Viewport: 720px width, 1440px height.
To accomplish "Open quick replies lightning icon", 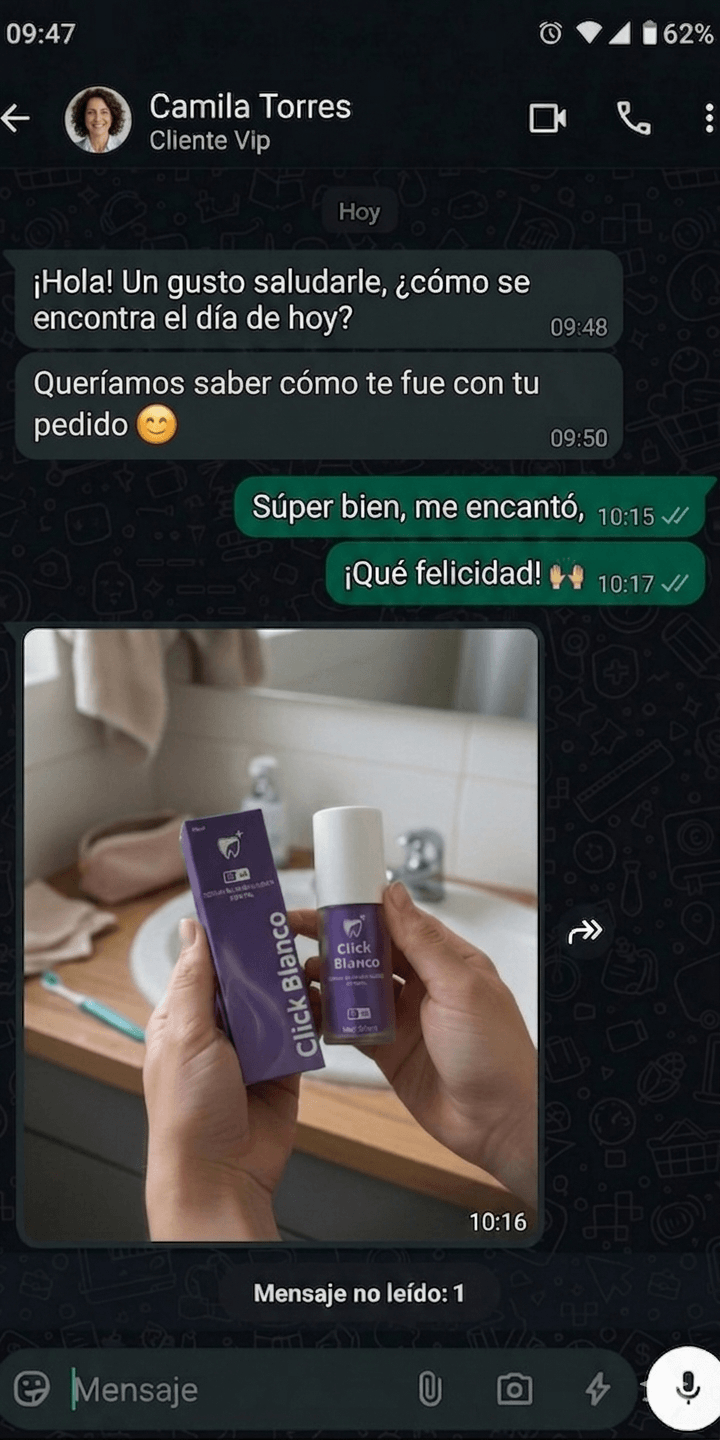I will 597,1389.
